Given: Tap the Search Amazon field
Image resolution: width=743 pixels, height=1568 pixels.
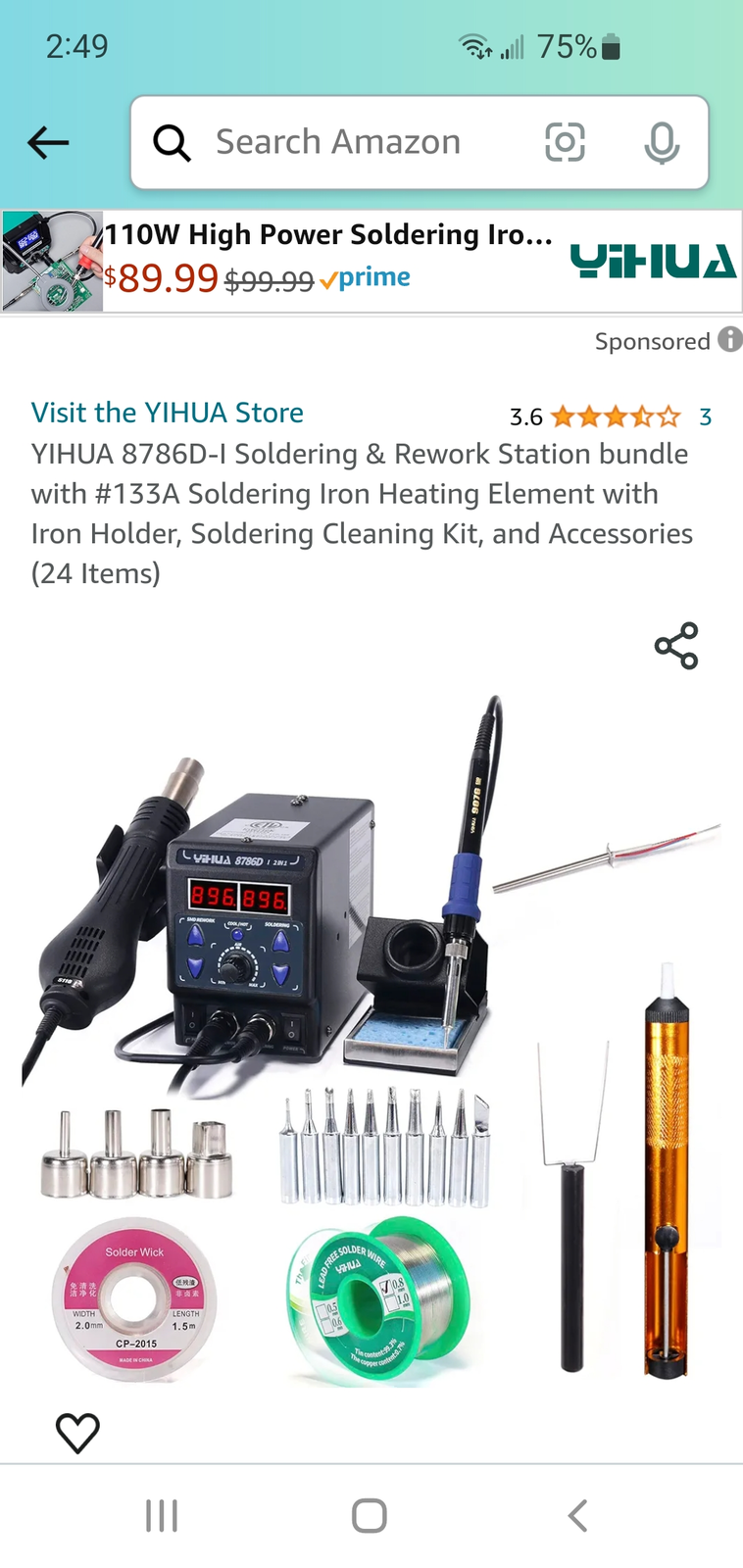Looking at the screenshot, I should click(x=337, y=143).
